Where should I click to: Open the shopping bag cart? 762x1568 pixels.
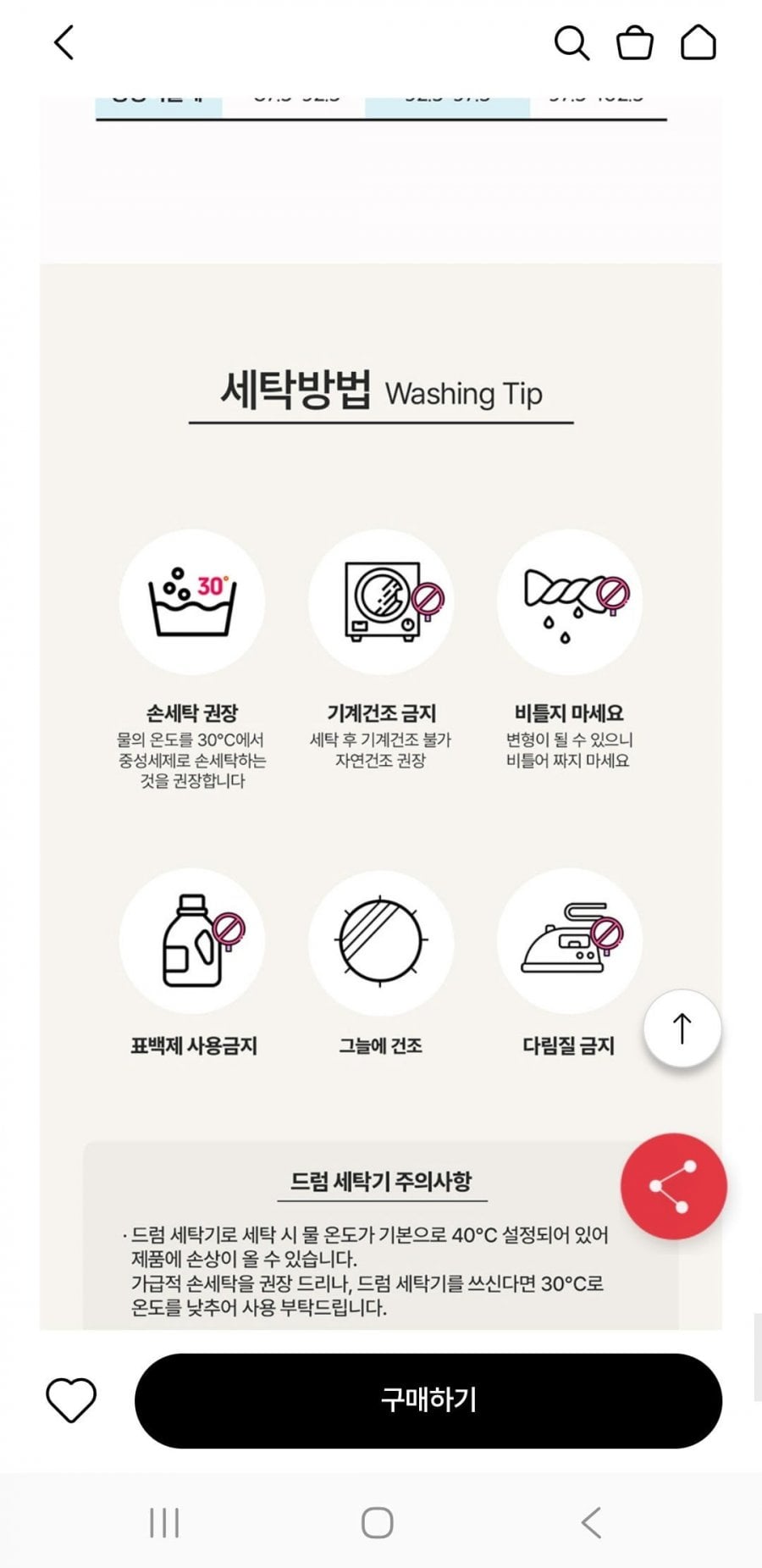click(x=634, y=42)
